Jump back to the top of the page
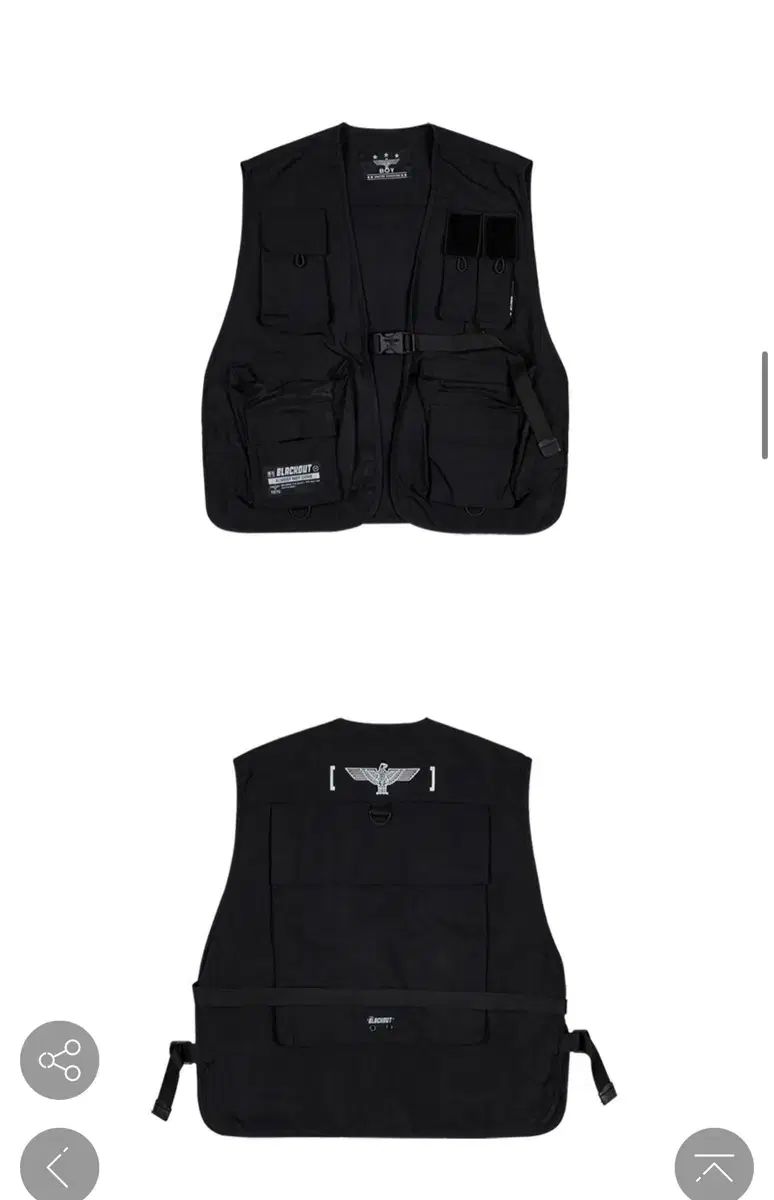The image size is (774, 1200). [714, 1166]
